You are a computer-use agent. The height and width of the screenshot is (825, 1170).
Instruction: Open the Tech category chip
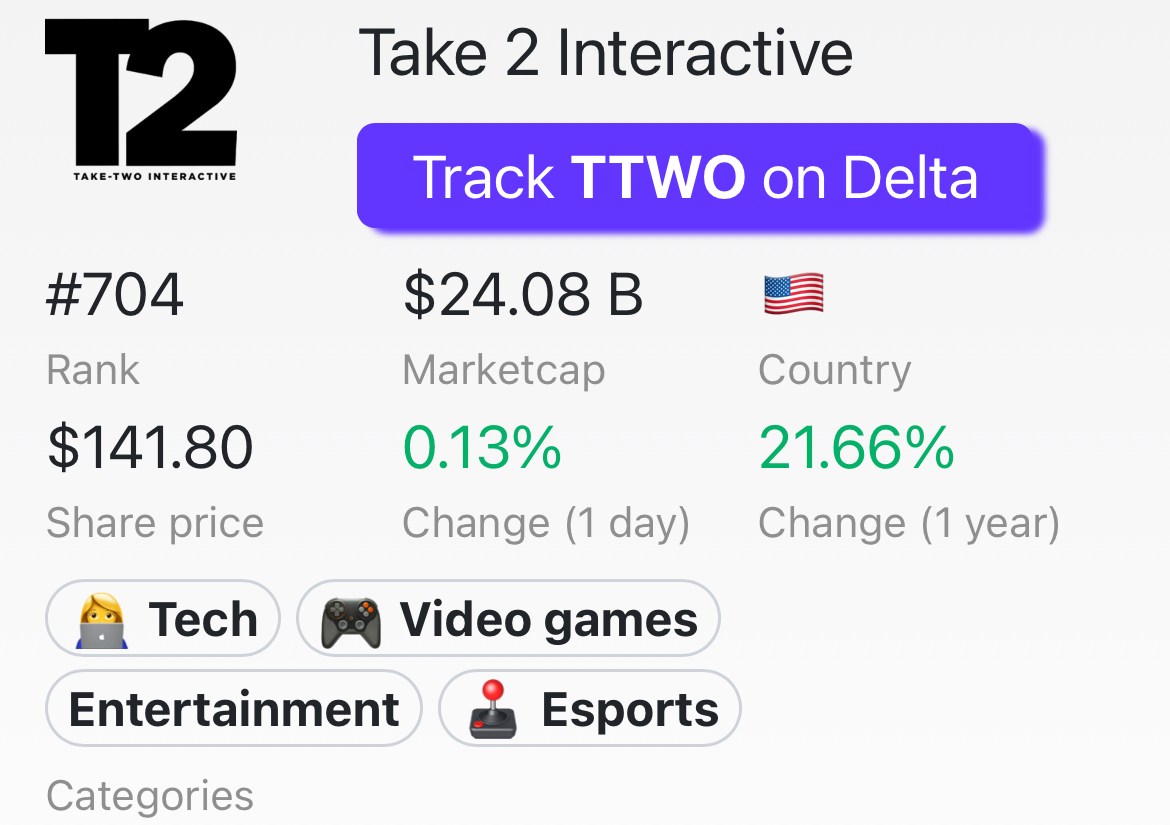[x=163, y=619]
